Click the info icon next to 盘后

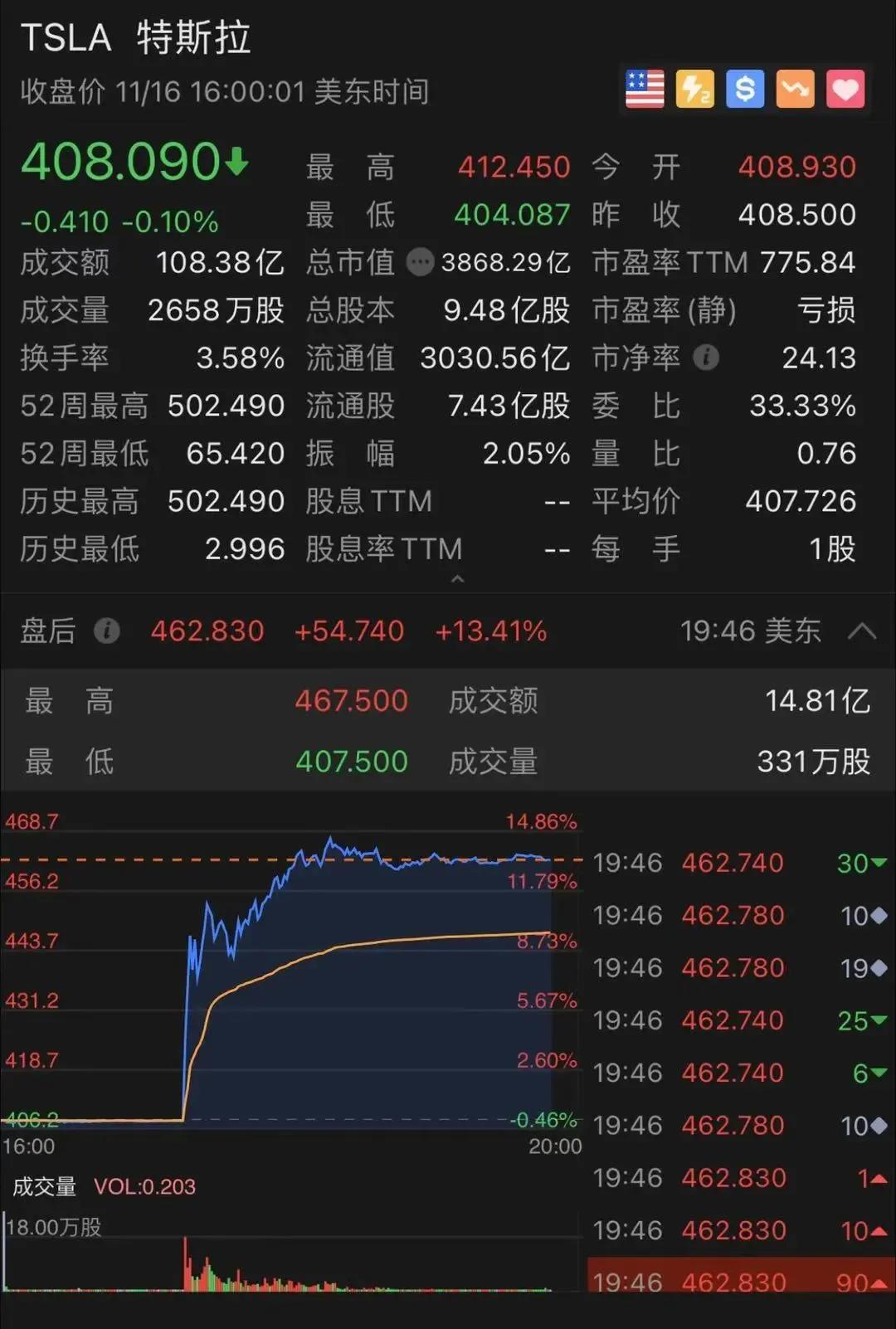pos(105,631)
